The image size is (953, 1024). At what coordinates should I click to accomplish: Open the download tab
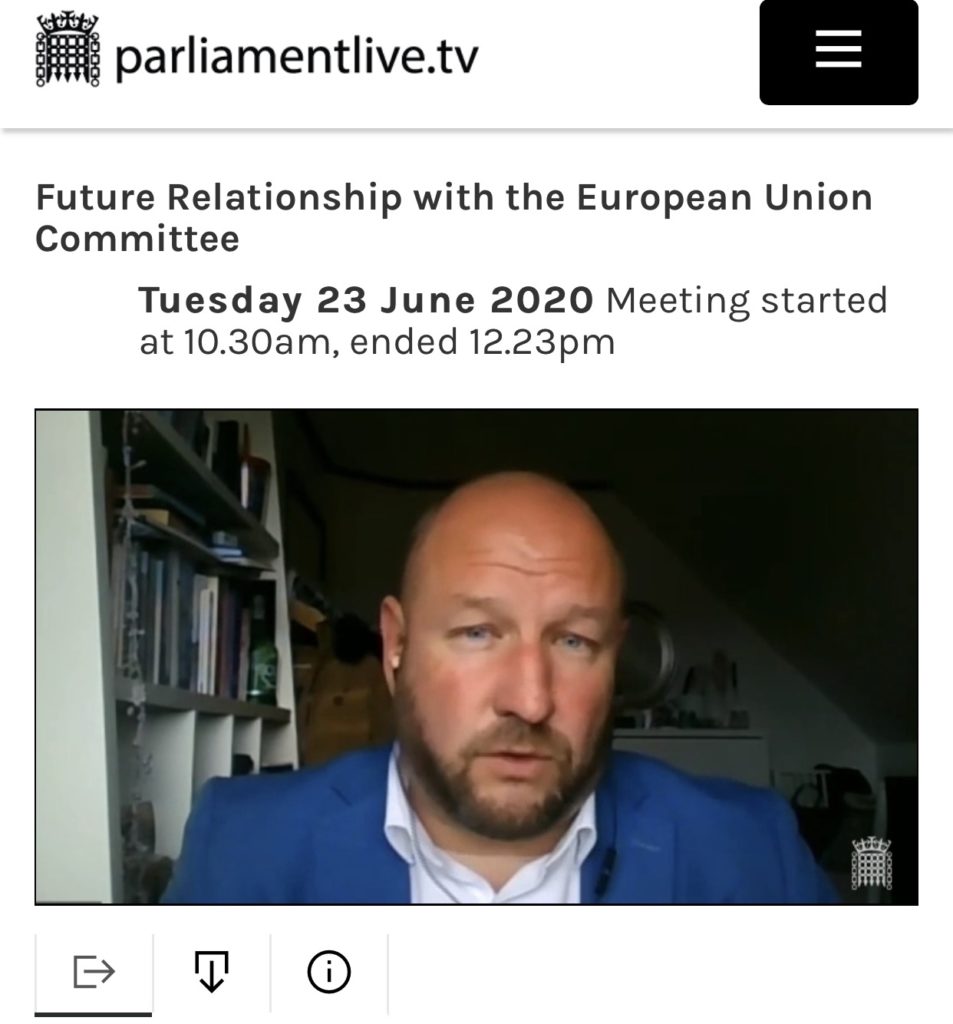[x=211, y=971]
